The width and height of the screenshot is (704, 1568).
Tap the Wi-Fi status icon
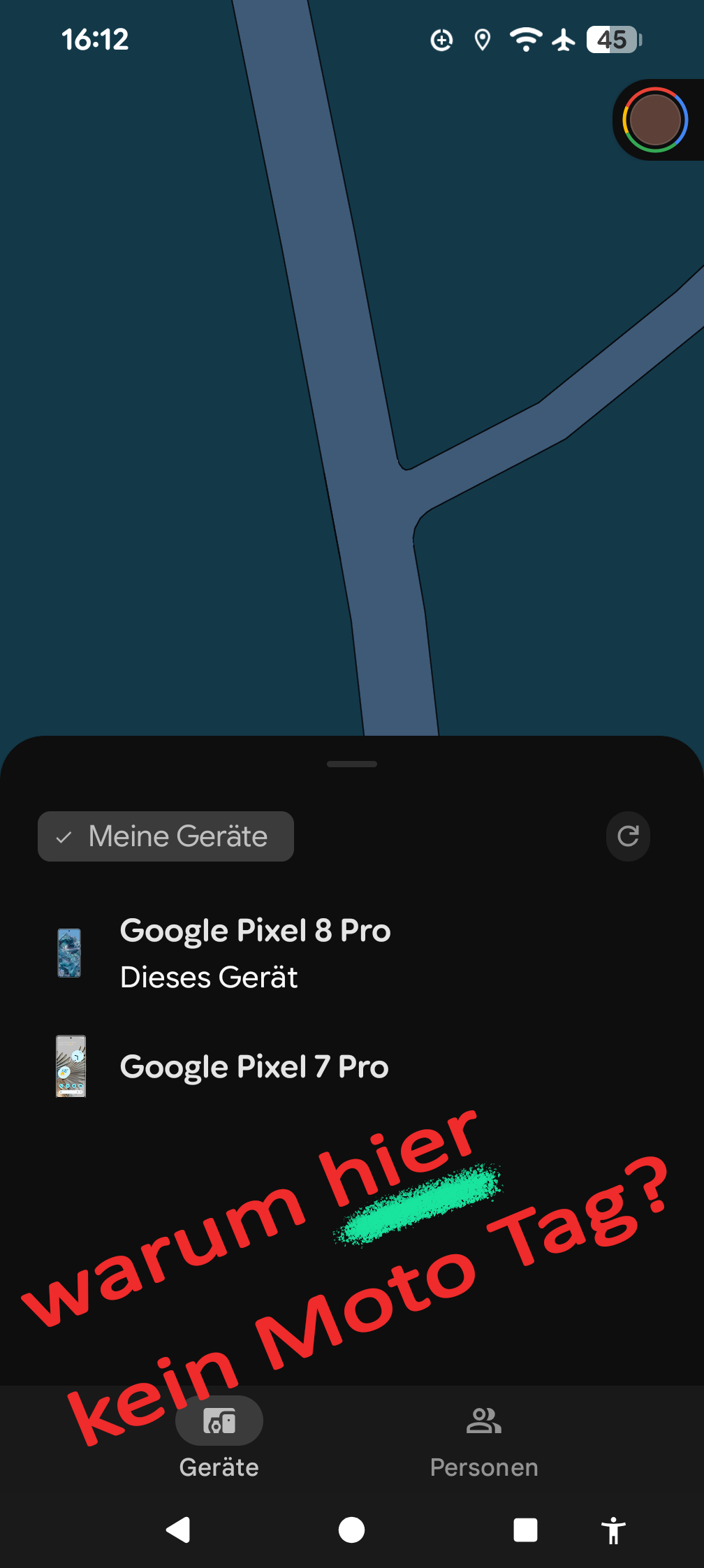[525, 40]
